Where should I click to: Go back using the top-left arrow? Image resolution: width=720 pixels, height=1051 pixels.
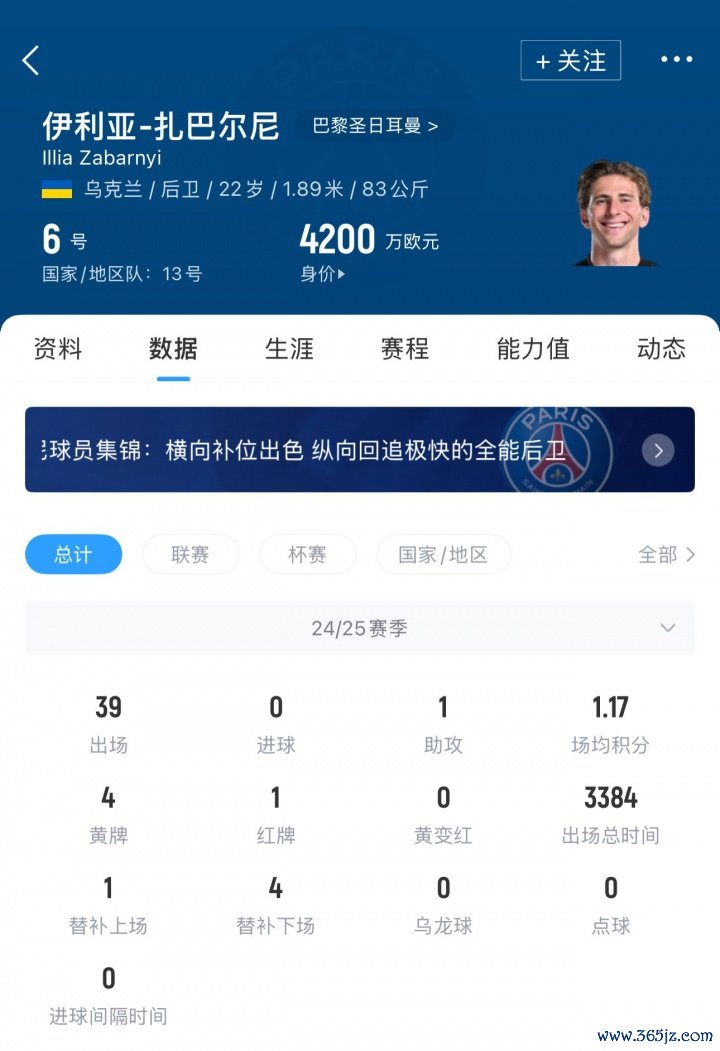coord(31,60)
